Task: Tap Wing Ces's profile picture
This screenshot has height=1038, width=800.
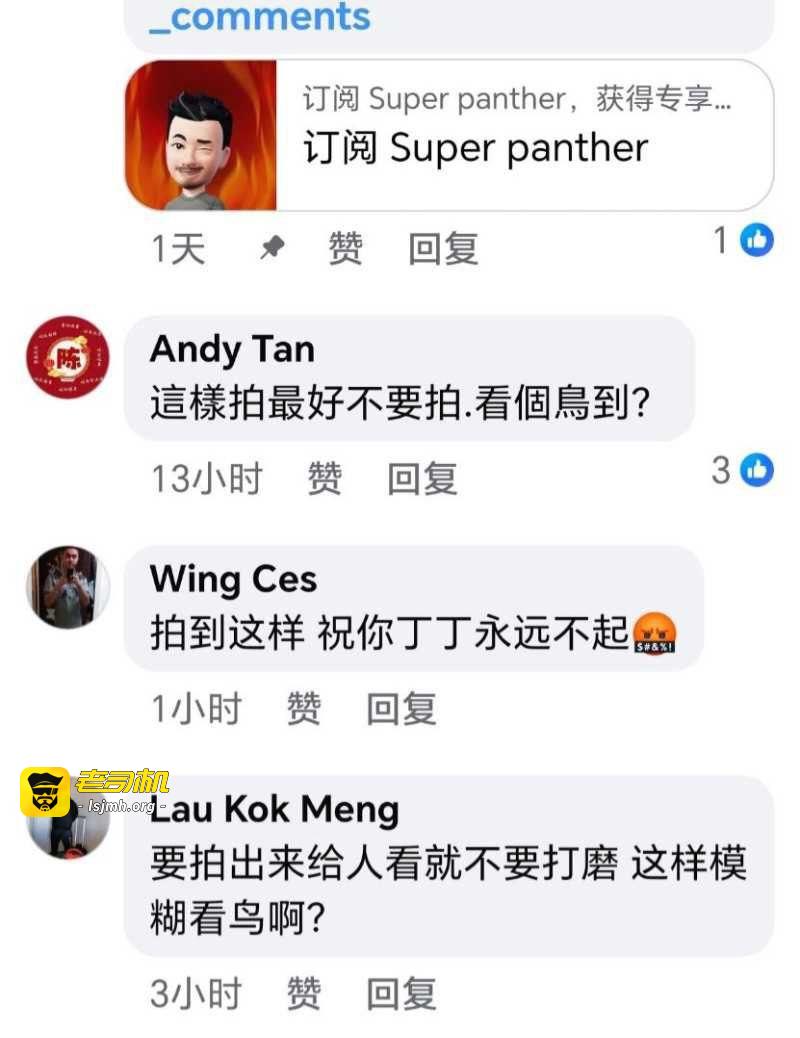Action: pos(68,587)
